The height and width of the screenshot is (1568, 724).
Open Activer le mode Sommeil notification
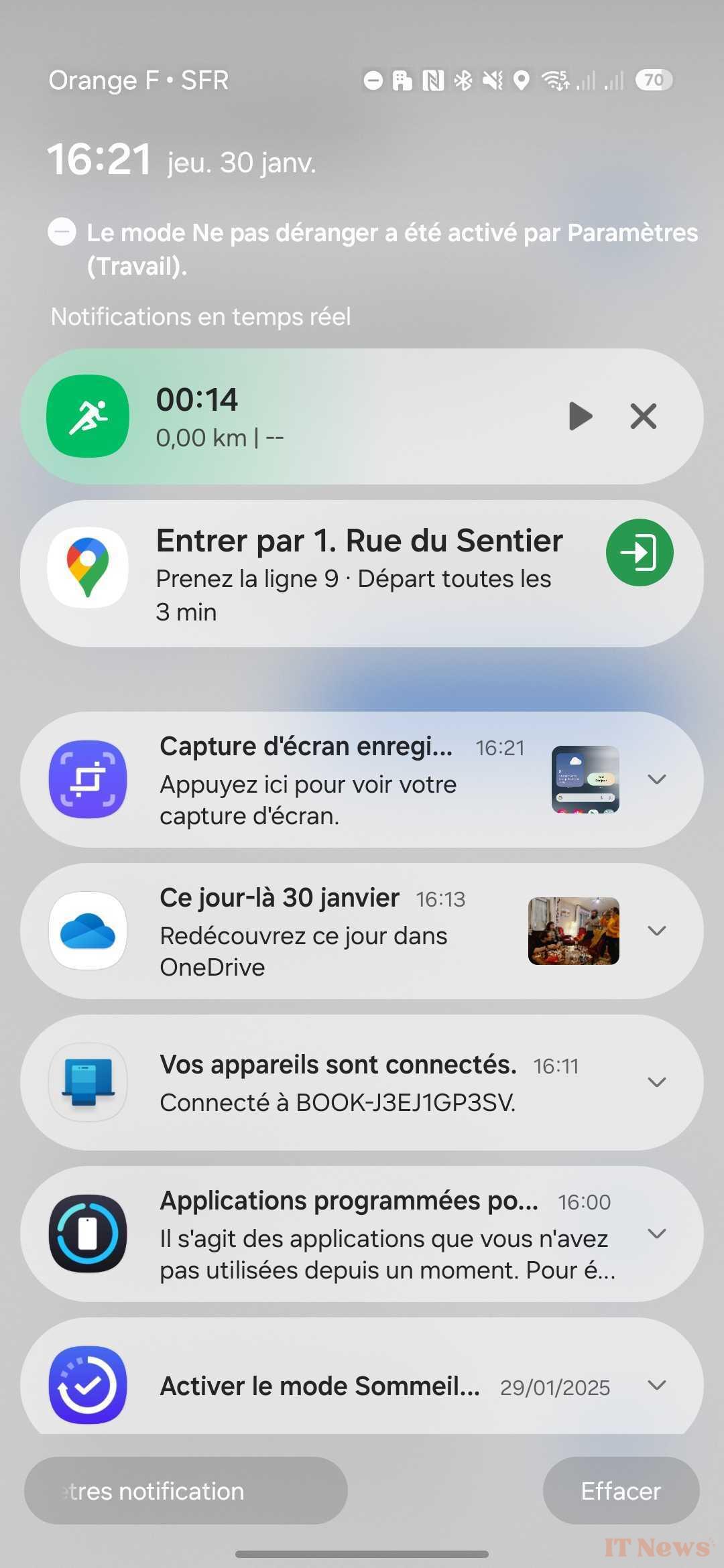click(x=322, y=1385)
